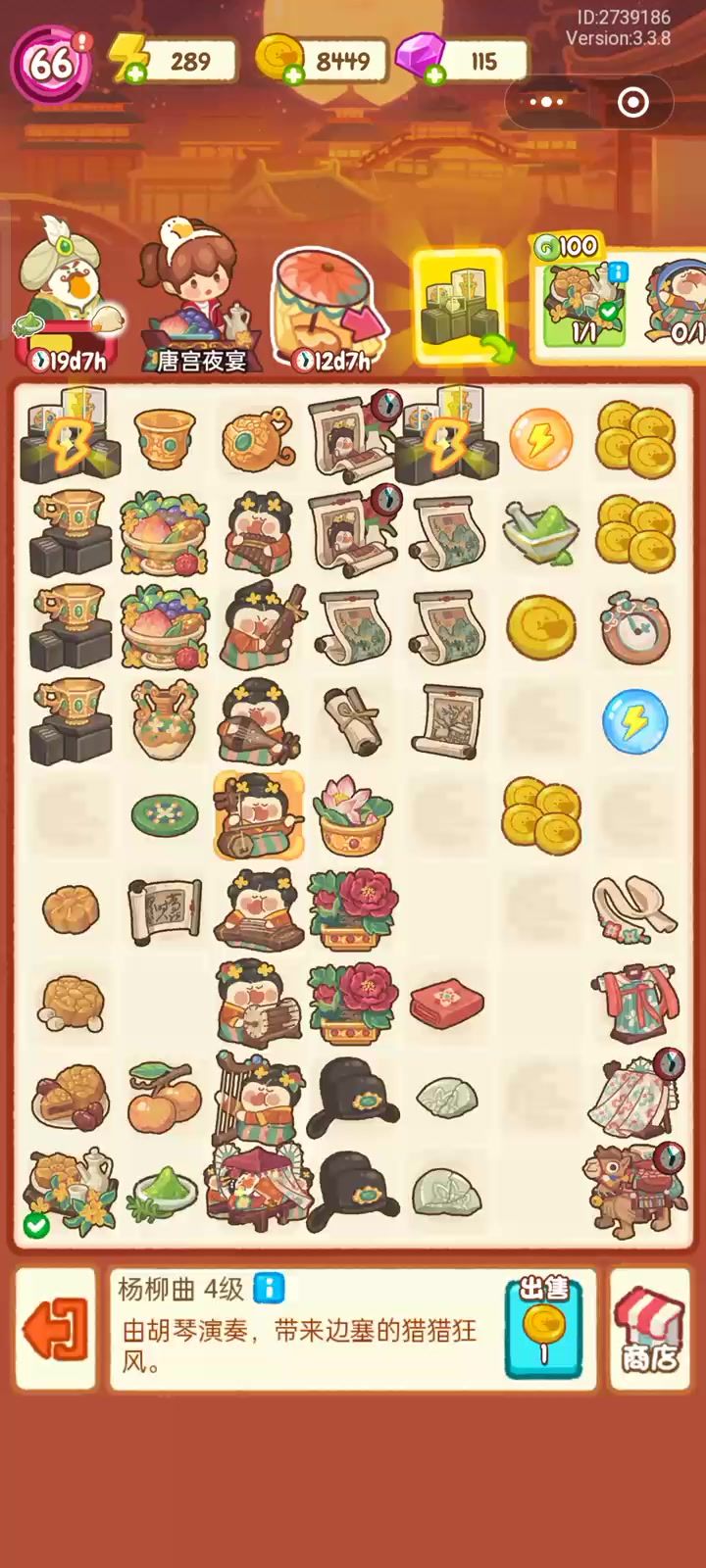Open the mini-program more options menu
This screenshot has height=1568, width=706.
tap(547, 102)
